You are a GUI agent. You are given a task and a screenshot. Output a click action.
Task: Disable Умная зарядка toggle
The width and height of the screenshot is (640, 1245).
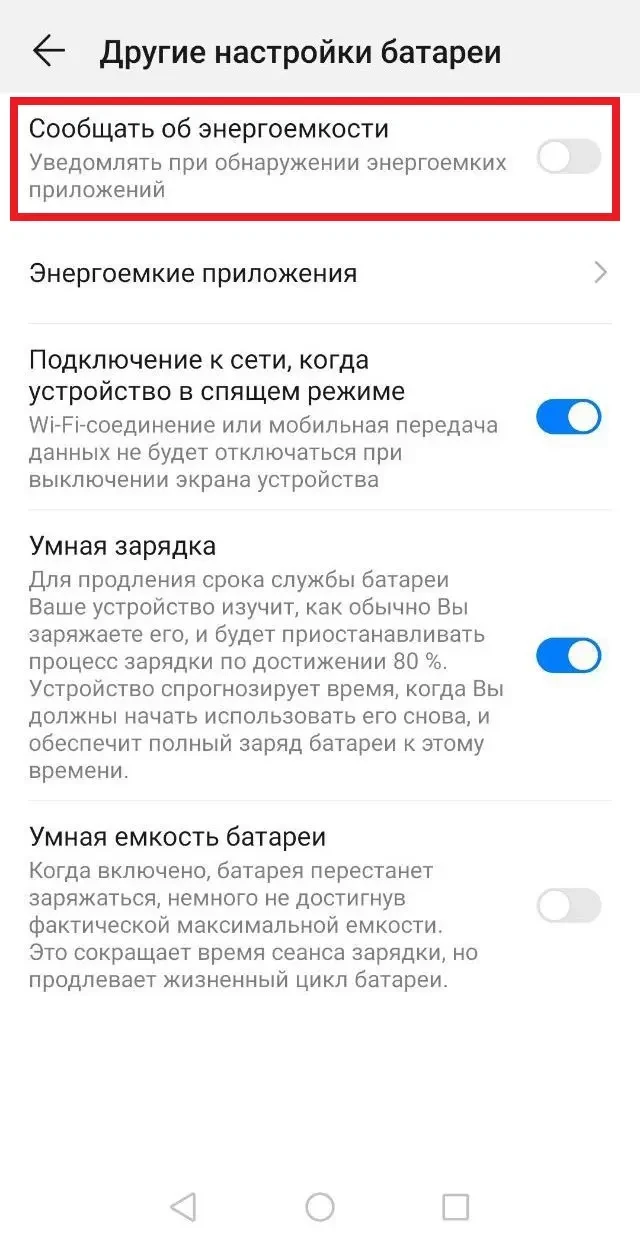[568, 656]
